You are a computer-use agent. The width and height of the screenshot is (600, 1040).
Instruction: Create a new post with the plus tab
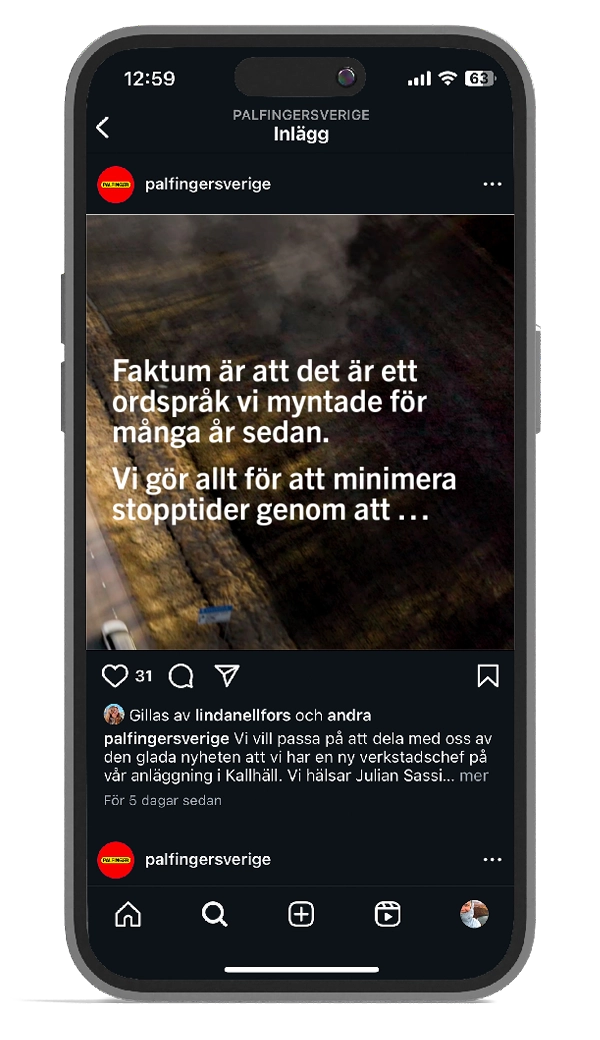(301, 914)
